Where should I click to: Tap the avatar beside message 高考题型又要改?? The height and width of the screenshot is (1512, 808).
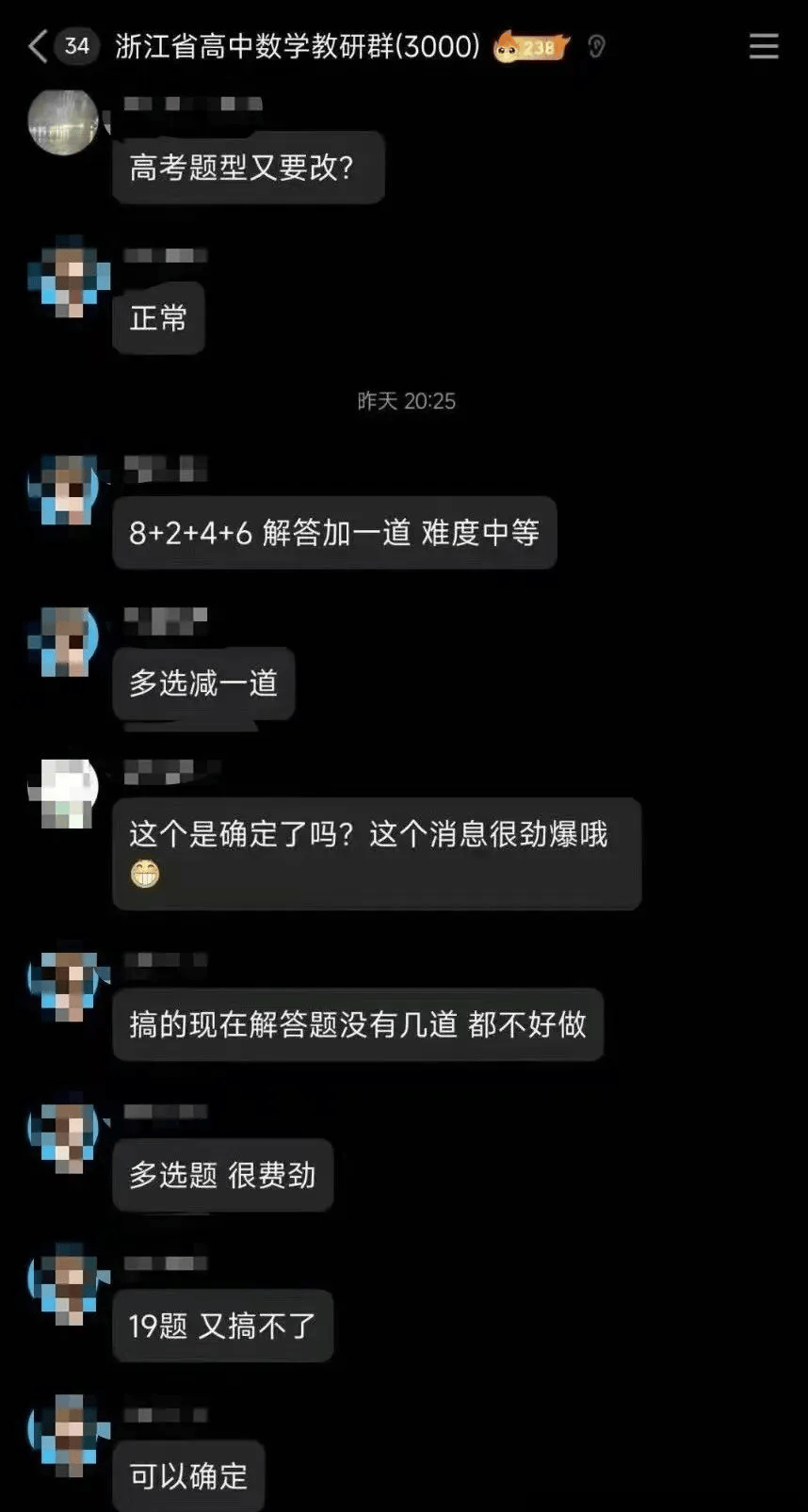pos(63,122)
